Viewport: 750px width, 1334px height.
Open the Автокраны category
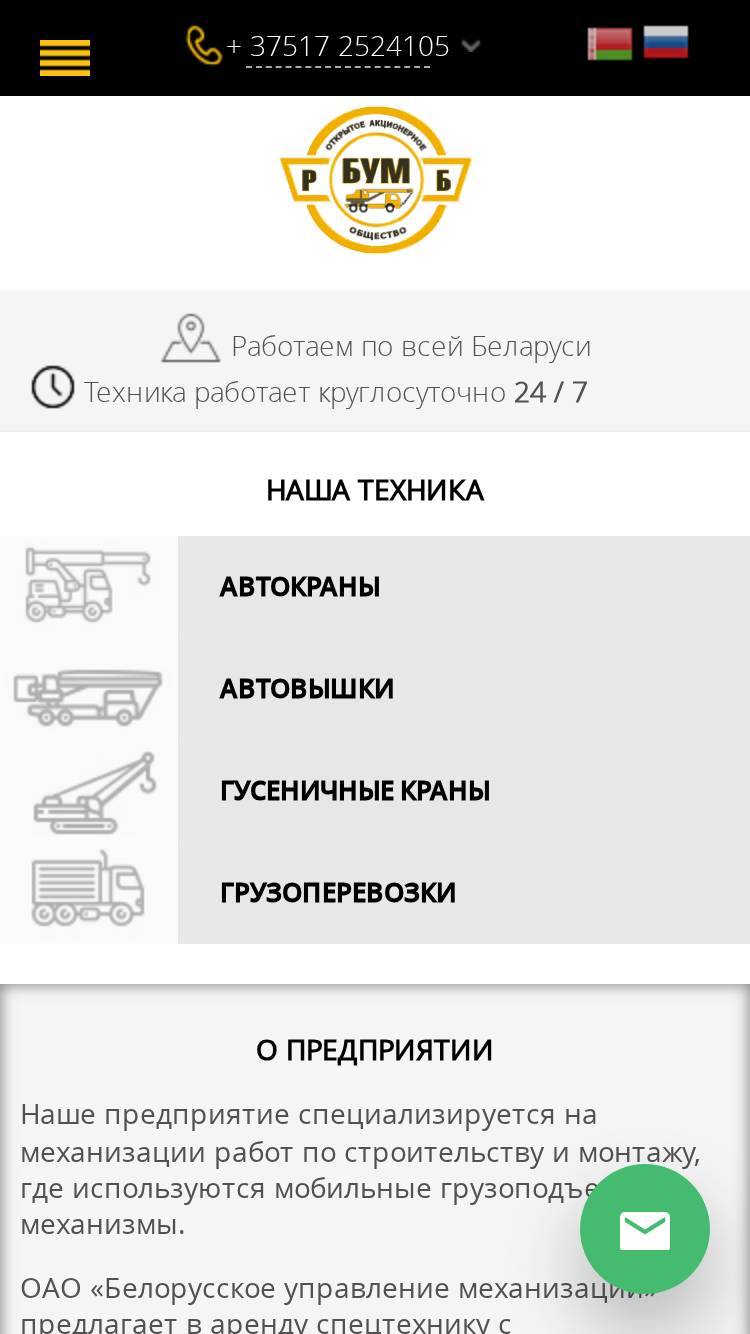(x=375, y=586)
